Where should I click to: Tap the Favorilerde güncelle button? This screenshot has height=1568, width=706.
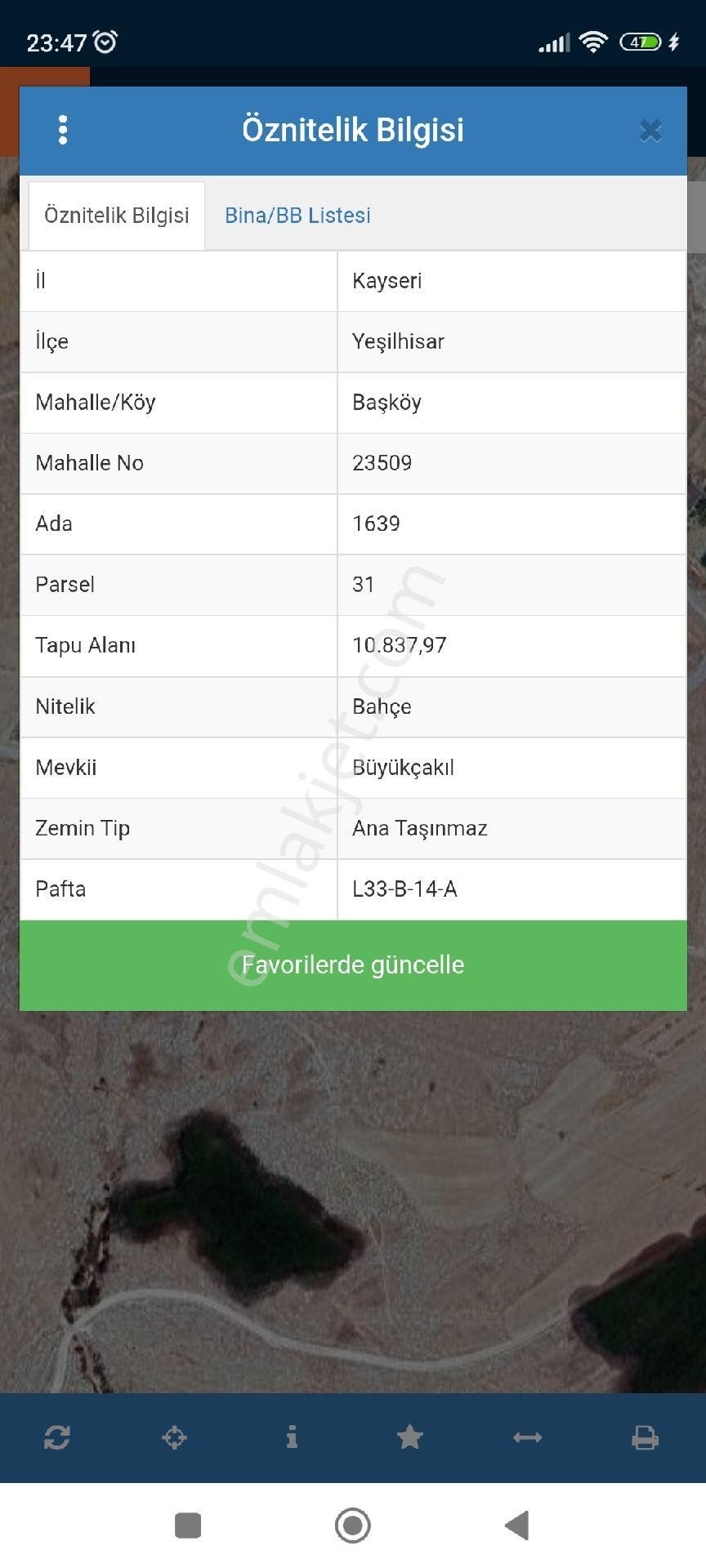352,964
